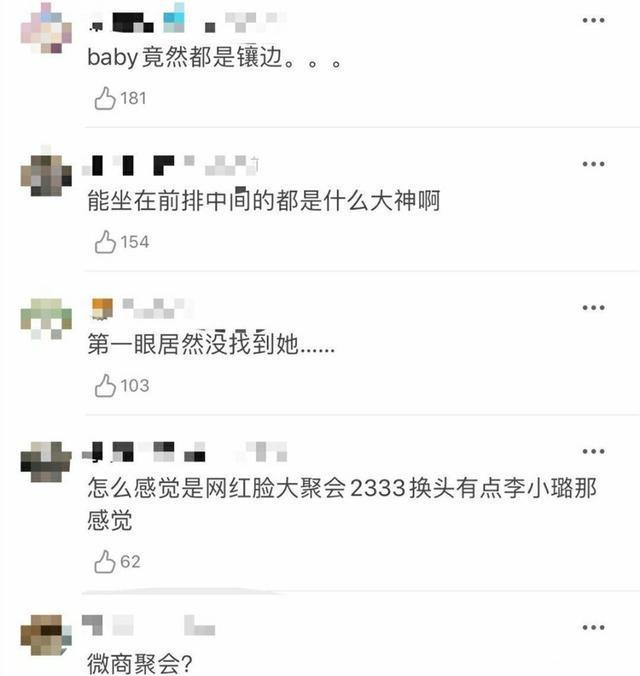Open overflow menu for 'baby竟然都是镶边' comment
This screenshot has height=676, width=640.
(x=593, y=19)
